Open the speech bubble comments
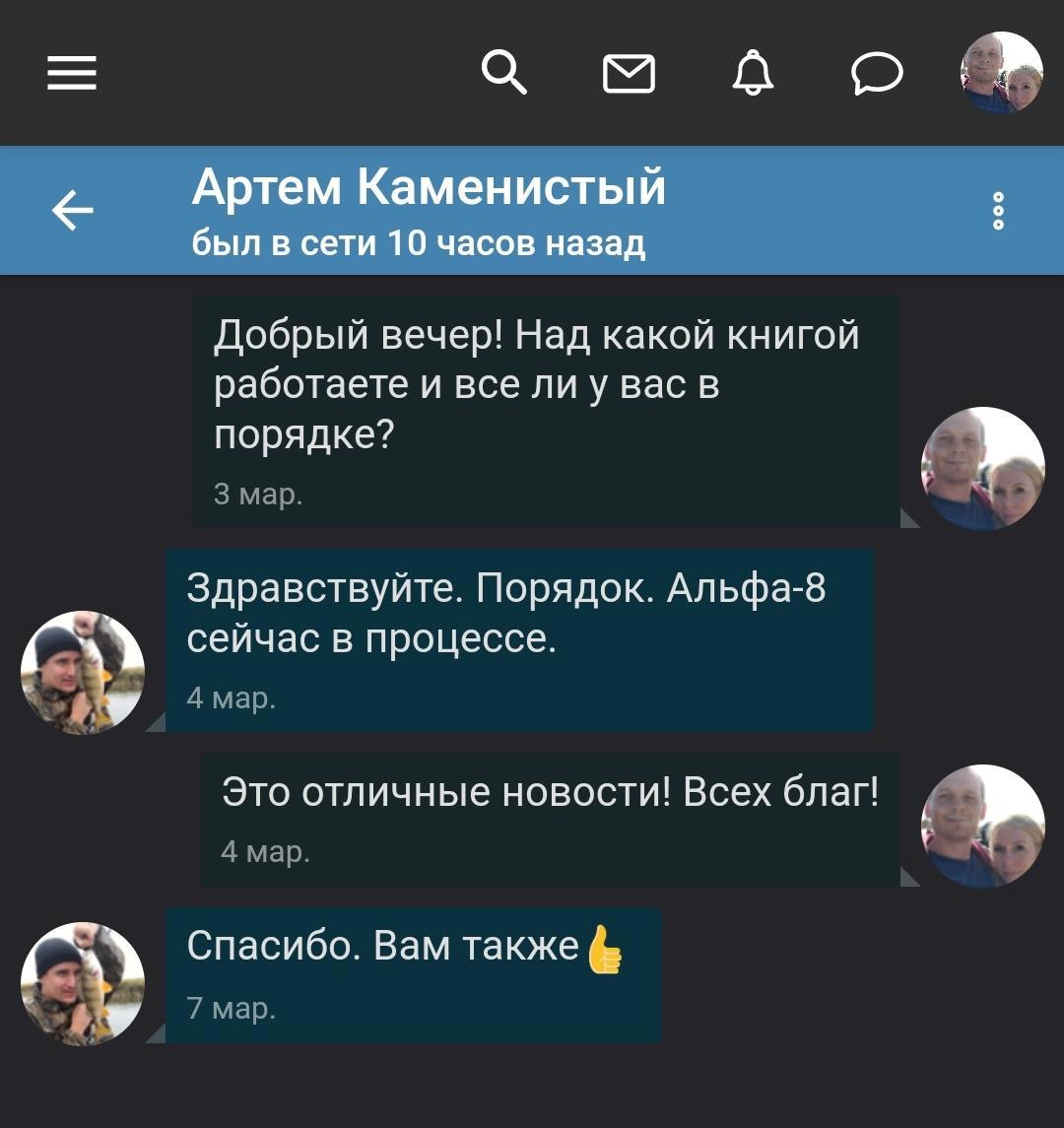The width and height of the screenshot is (1064, 1128). (877, 73)
